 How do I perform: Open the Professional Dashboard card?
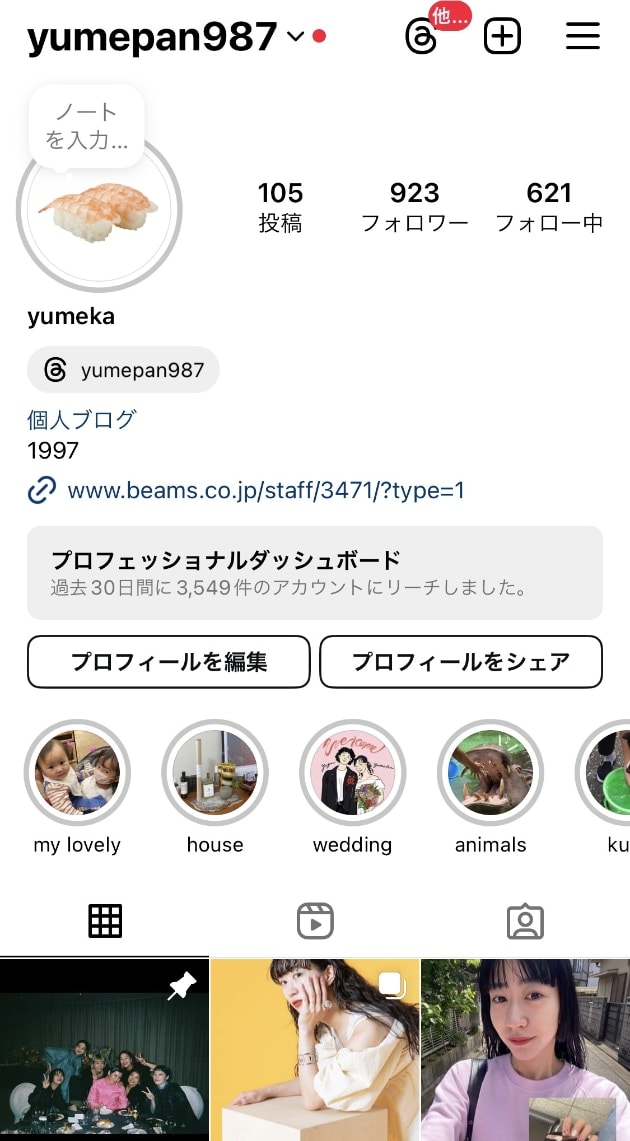315,572
